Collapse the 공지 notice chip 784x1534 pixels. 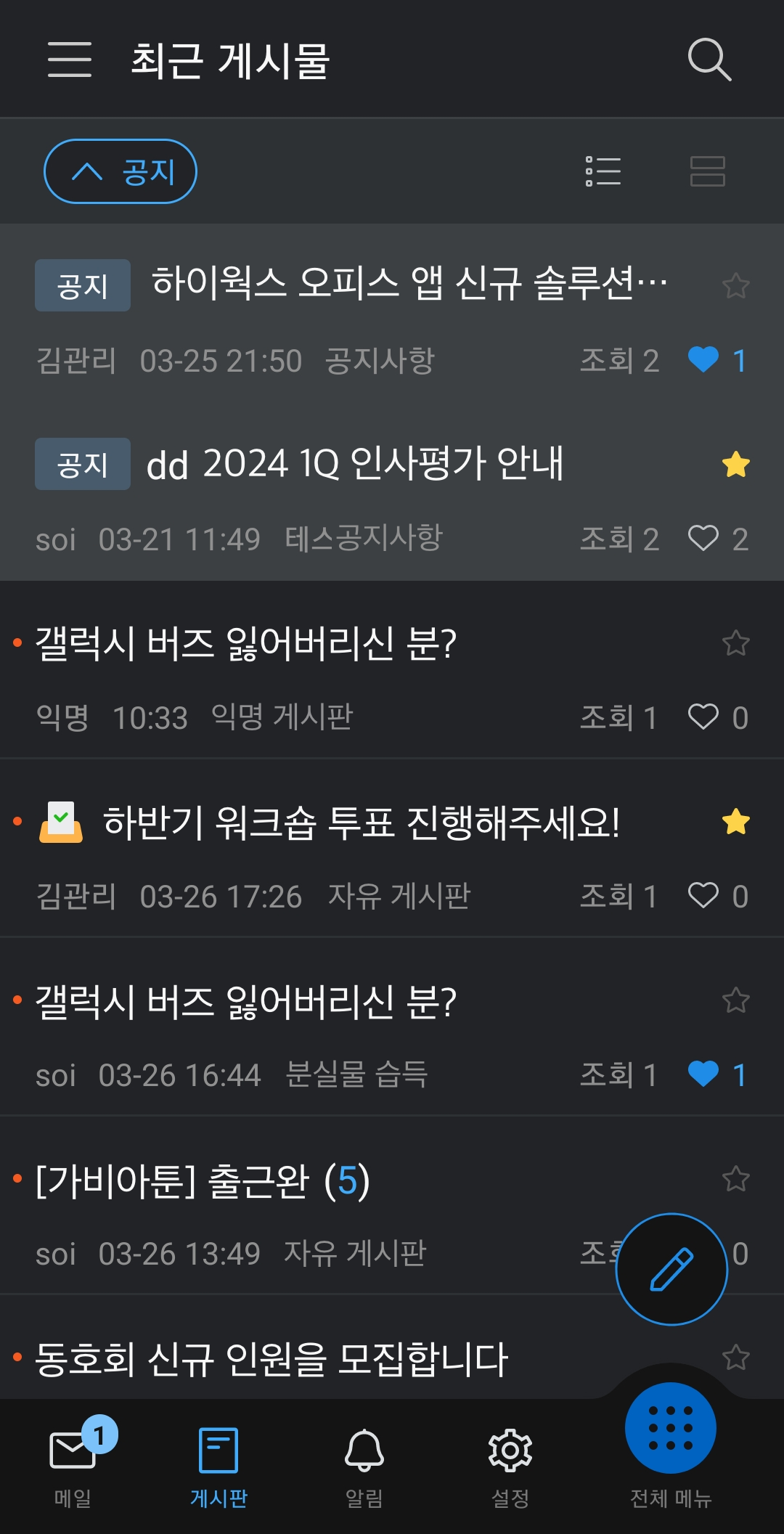121,171
